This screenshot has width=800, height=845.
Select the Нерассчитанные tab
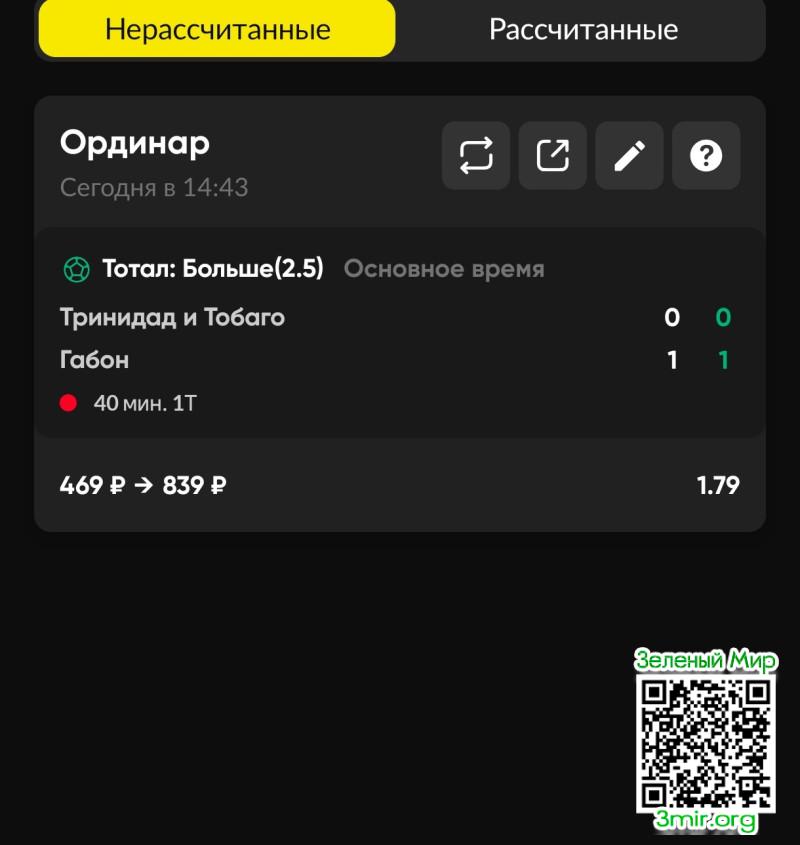click(217, 29)
